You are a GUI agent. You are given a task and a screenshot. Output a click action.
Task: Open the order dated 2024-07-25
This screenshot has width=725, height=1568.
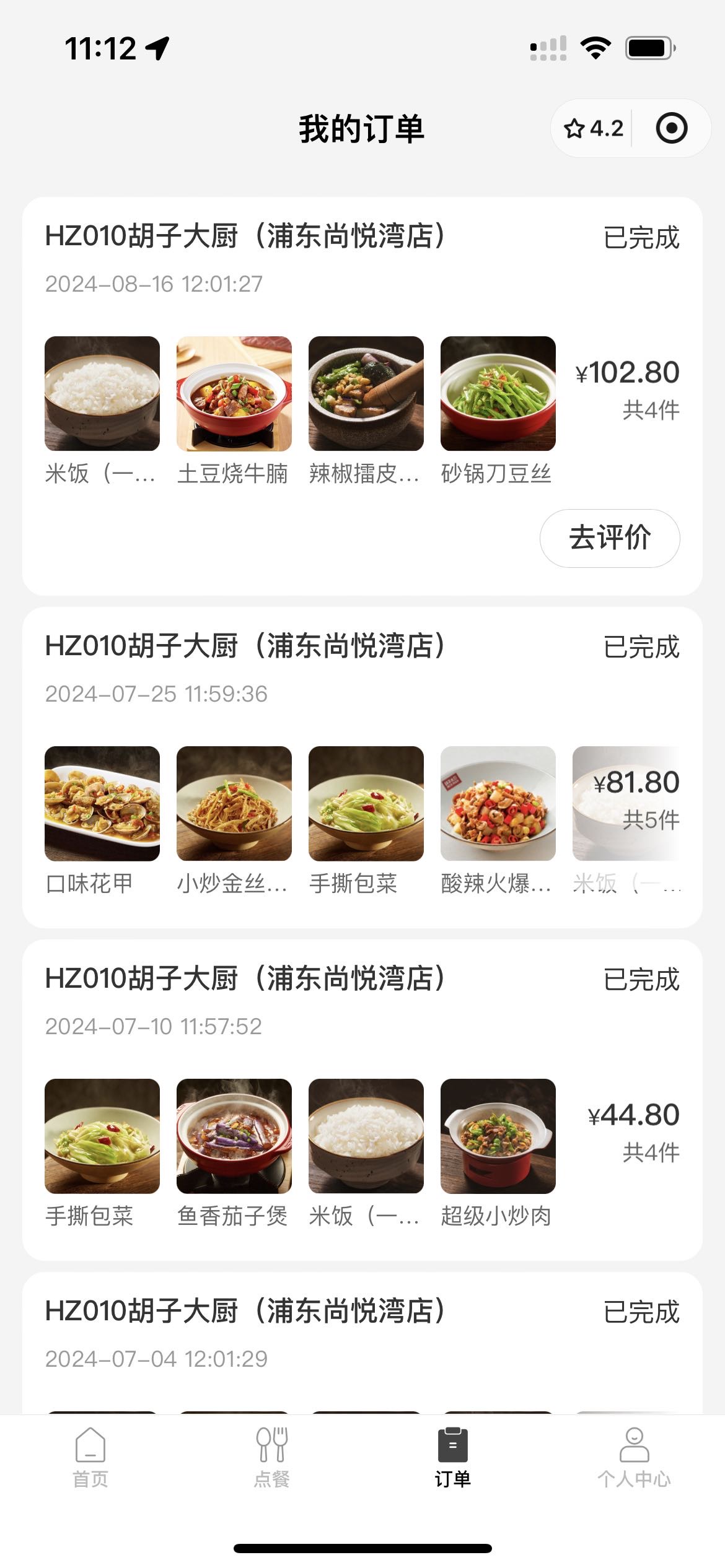[362, 767]
